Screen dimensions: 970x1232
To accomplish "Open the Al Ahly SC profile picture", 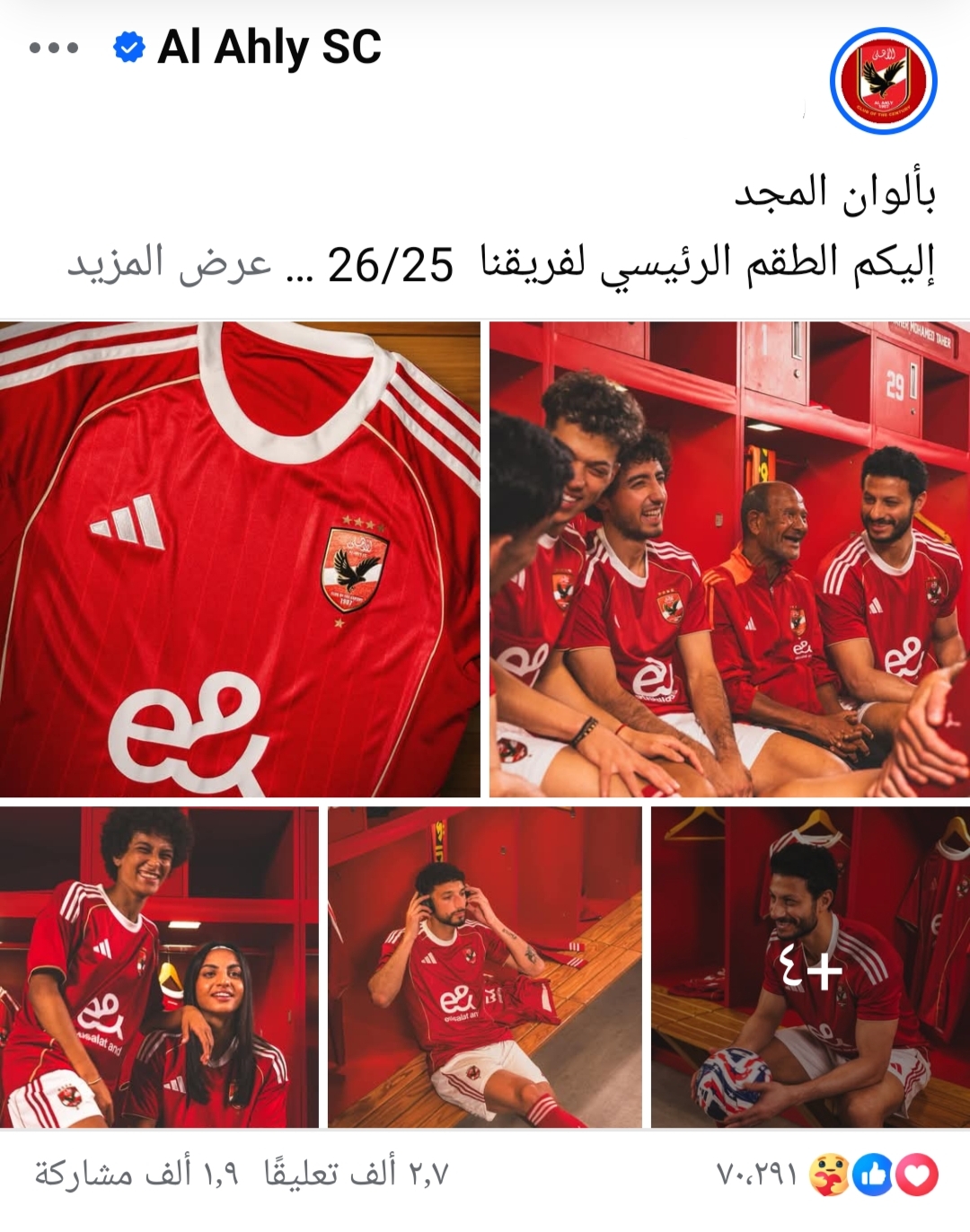I will click(x=883, y=81).
